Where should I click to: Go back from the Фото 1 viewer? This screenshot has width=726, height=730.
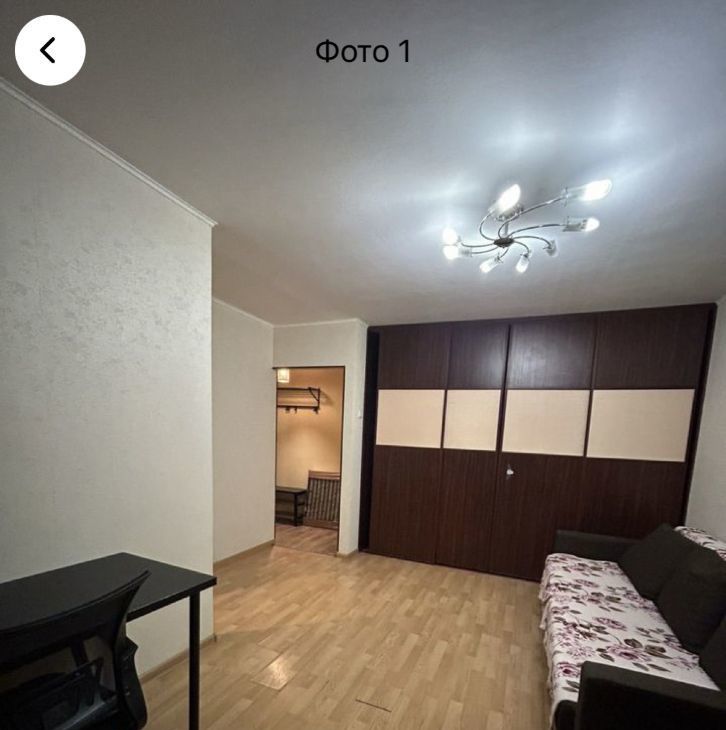[50, 50]
